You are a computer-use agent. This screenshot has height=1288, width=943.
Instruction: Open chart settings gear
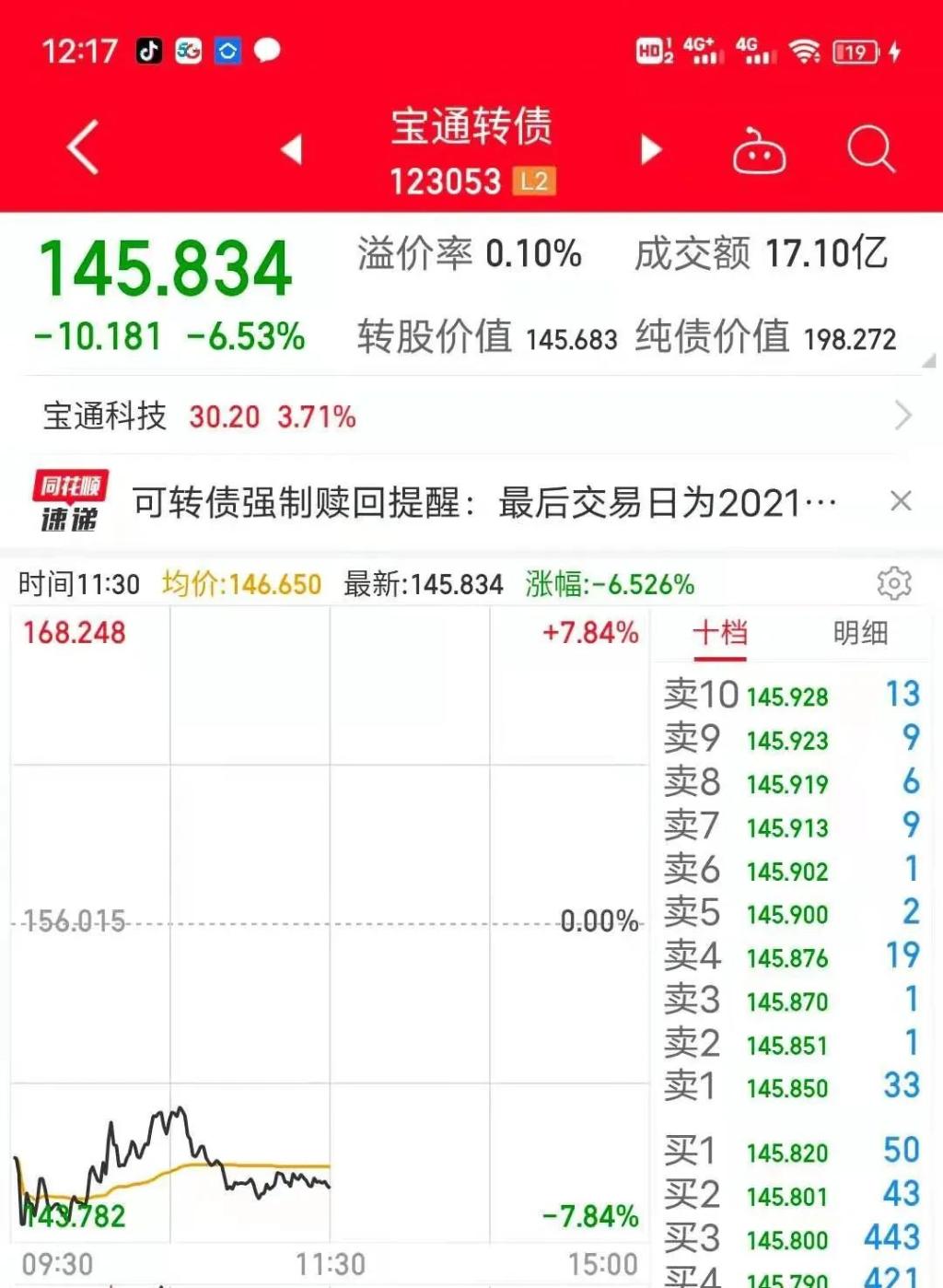(x=893, y=583)
